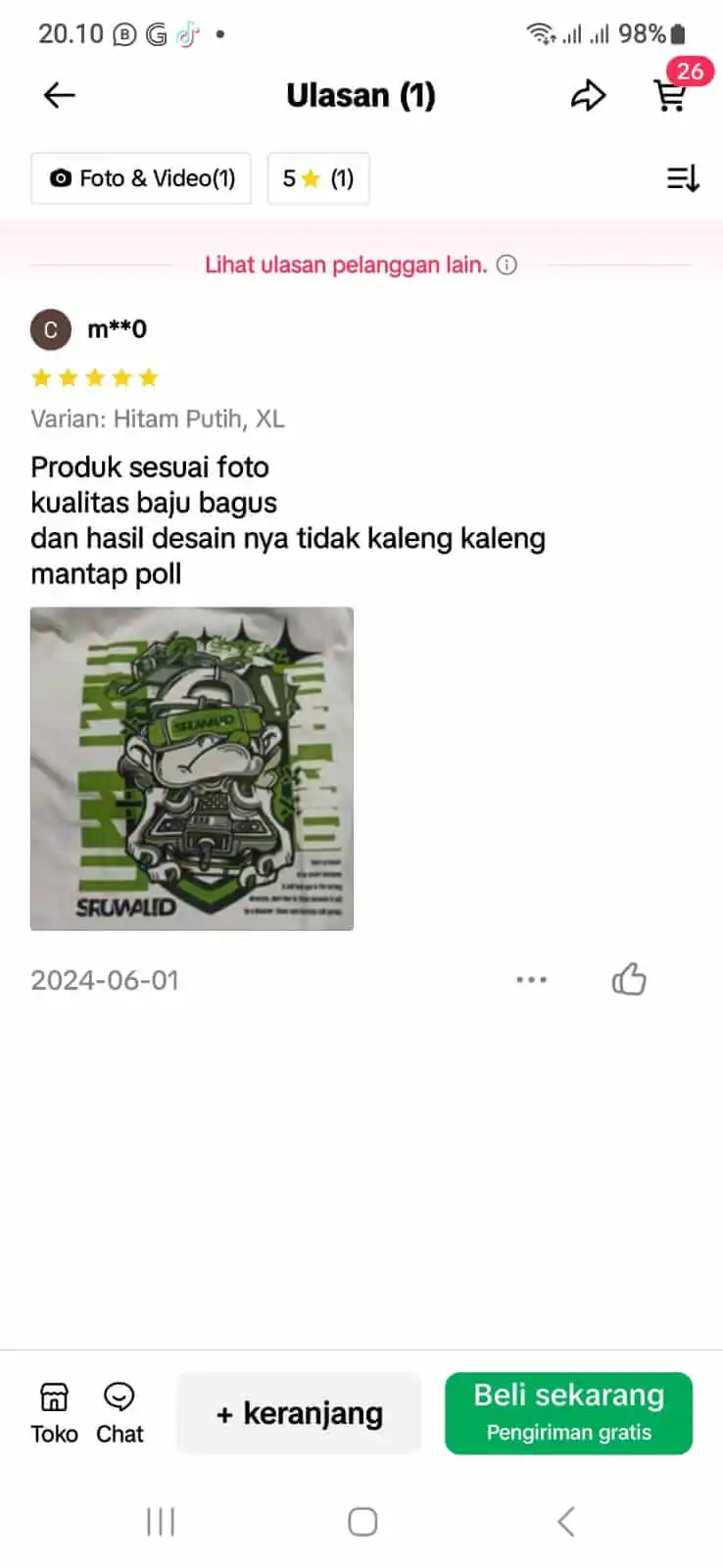Return home via the navigation bar circle
The width and height of the screenshot is (723, 1568).
coord(361,1521)
